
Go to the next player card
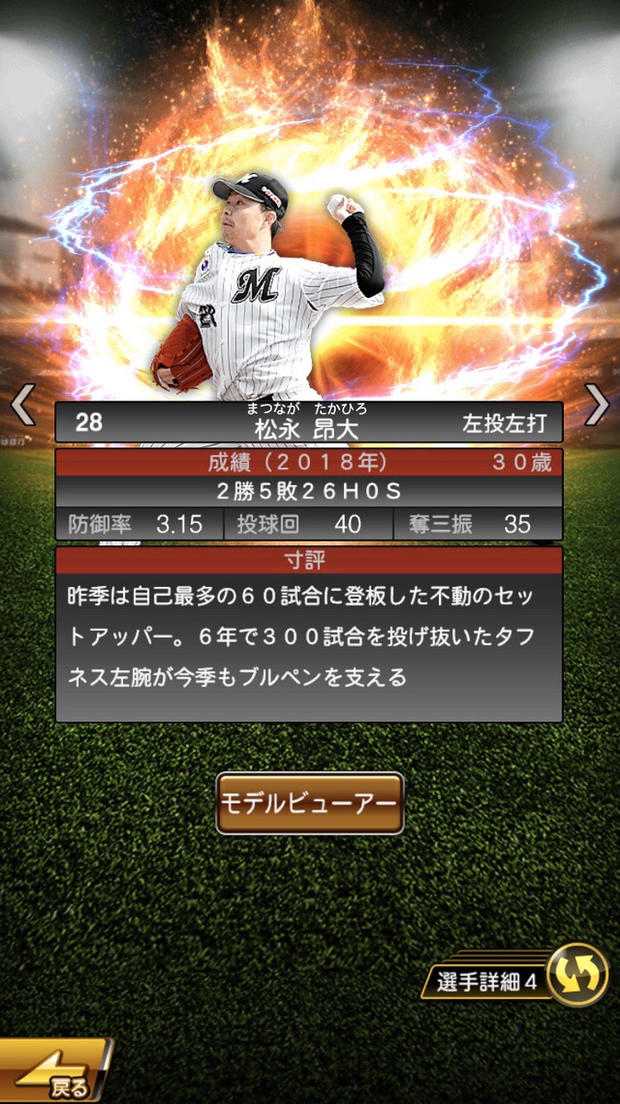(597, 404)
